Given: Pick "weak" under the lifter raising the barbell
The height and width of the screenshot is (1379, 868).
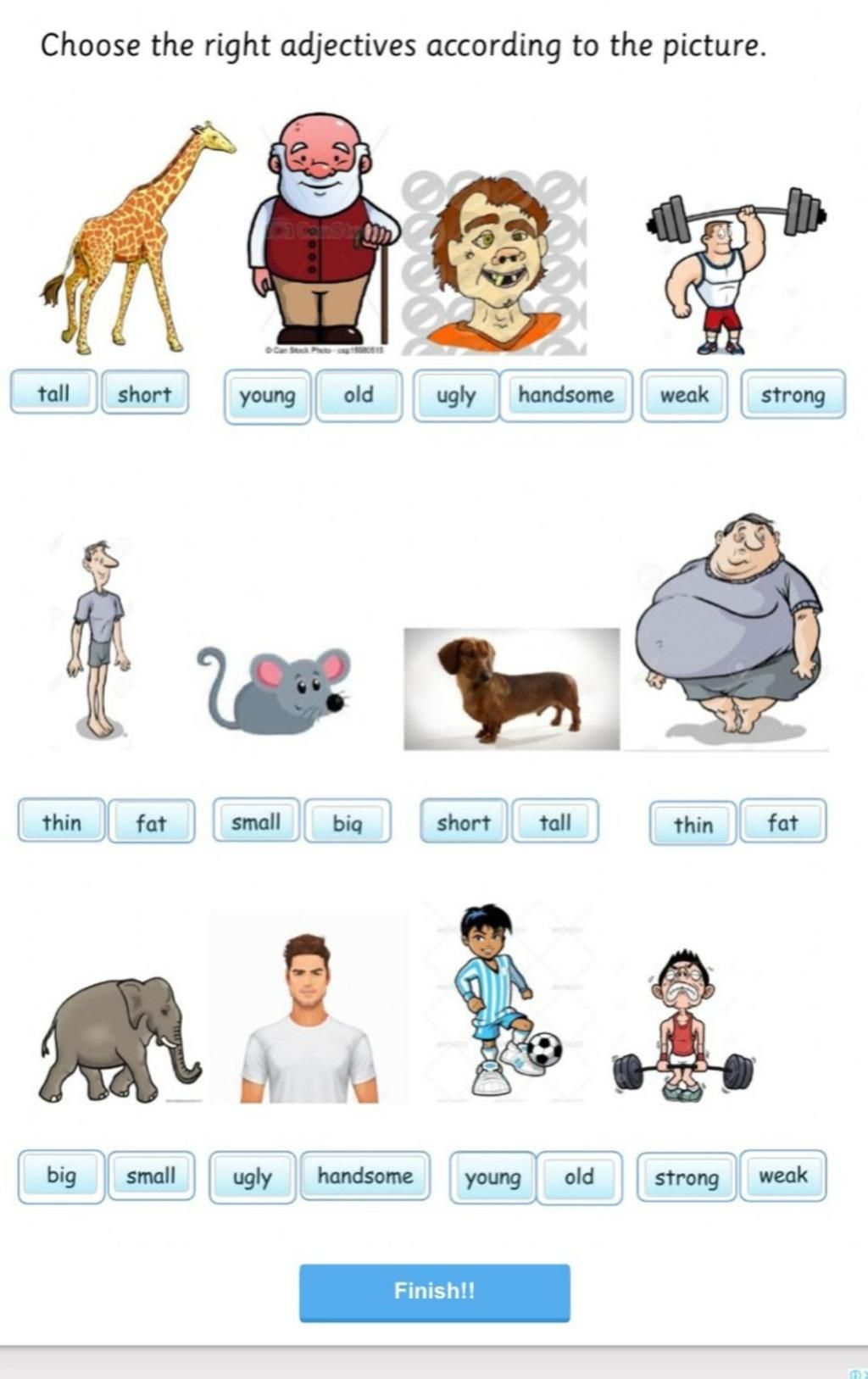Looking at the screenshot, I should point(684,395).
